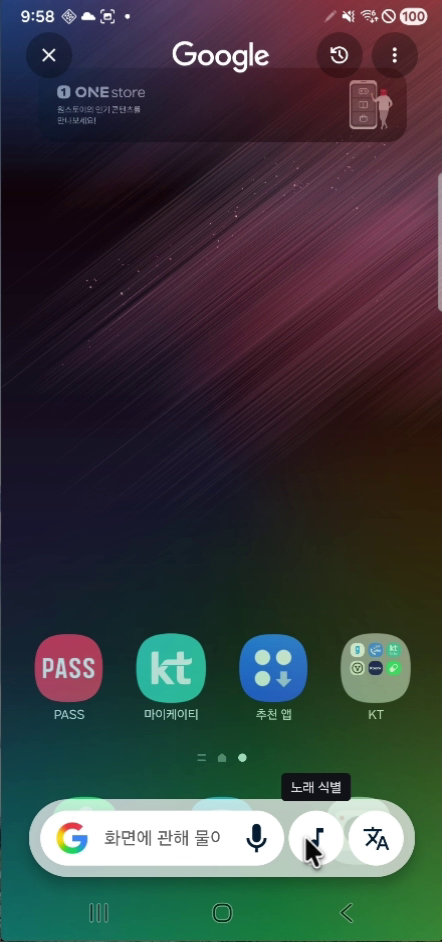Open the translate screen button
The image size is (442, 942).
(x=377, y=837)
